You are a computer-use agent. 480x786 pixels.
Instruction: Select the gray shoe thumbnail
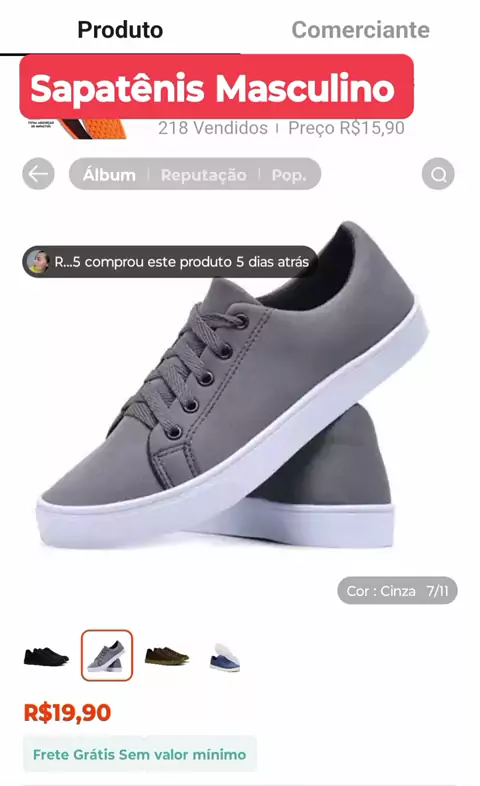[x=107, y=656]
